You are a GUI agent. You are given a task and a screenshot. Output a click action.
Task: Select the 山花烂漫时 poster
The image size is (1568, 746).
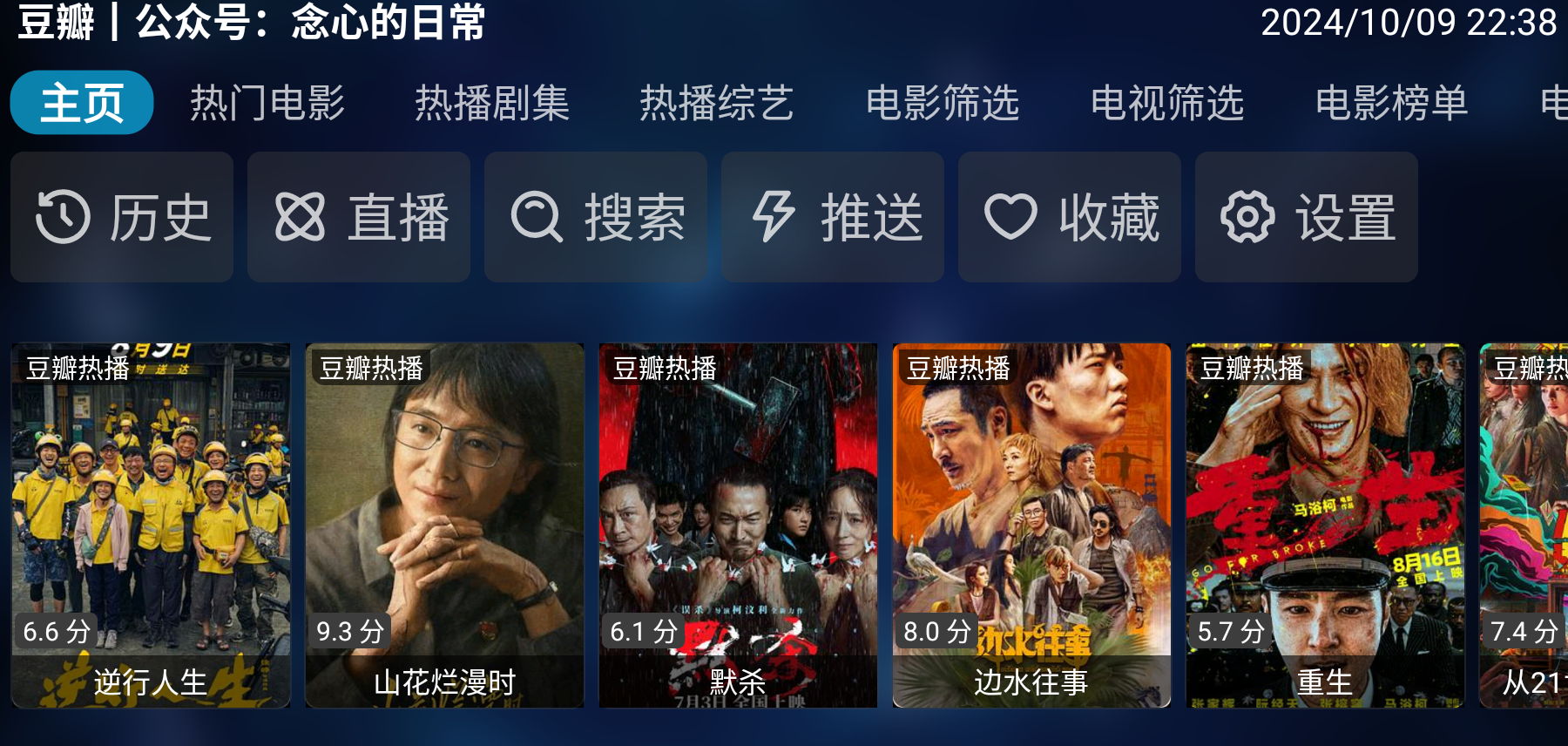click(x=444, y=525)
